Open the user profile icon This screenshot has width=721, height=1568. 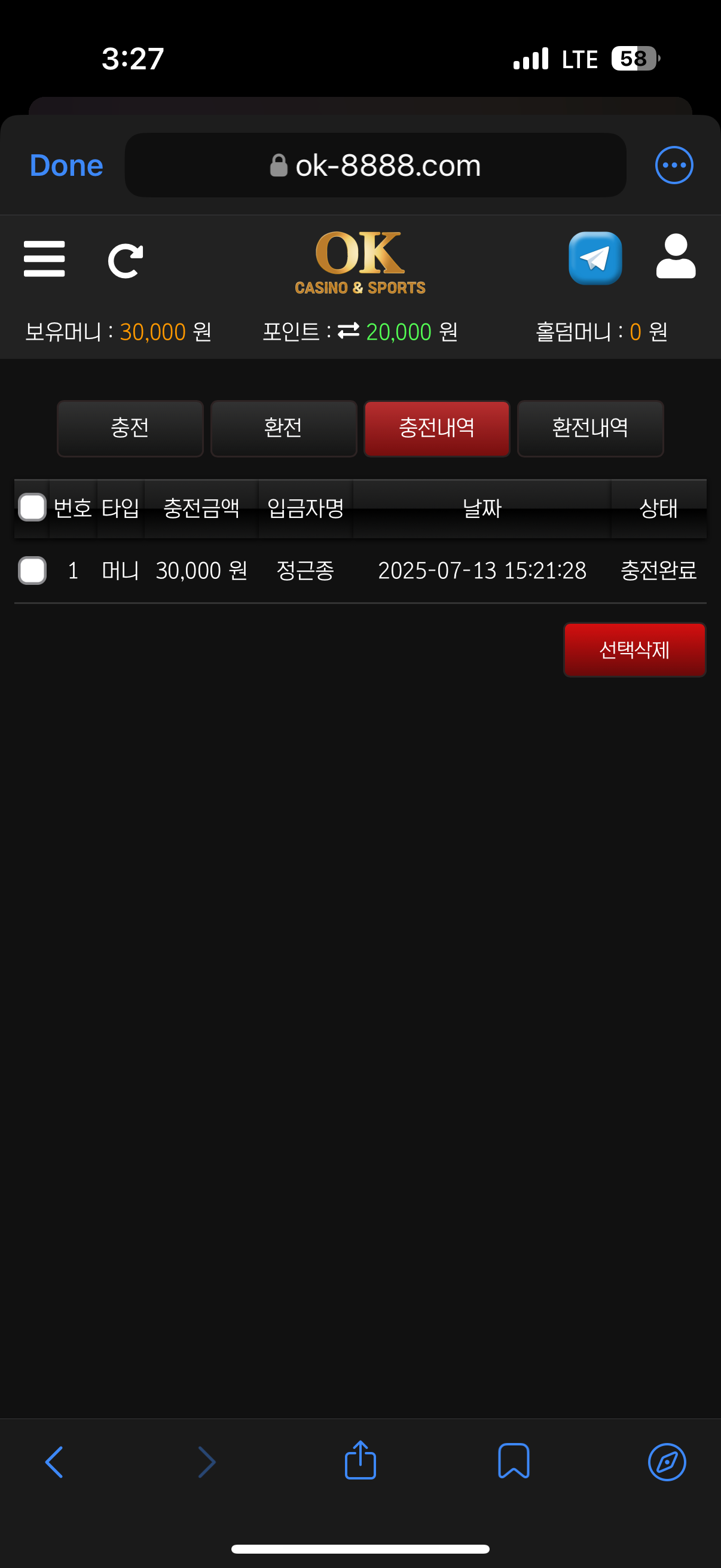[676, 257]
